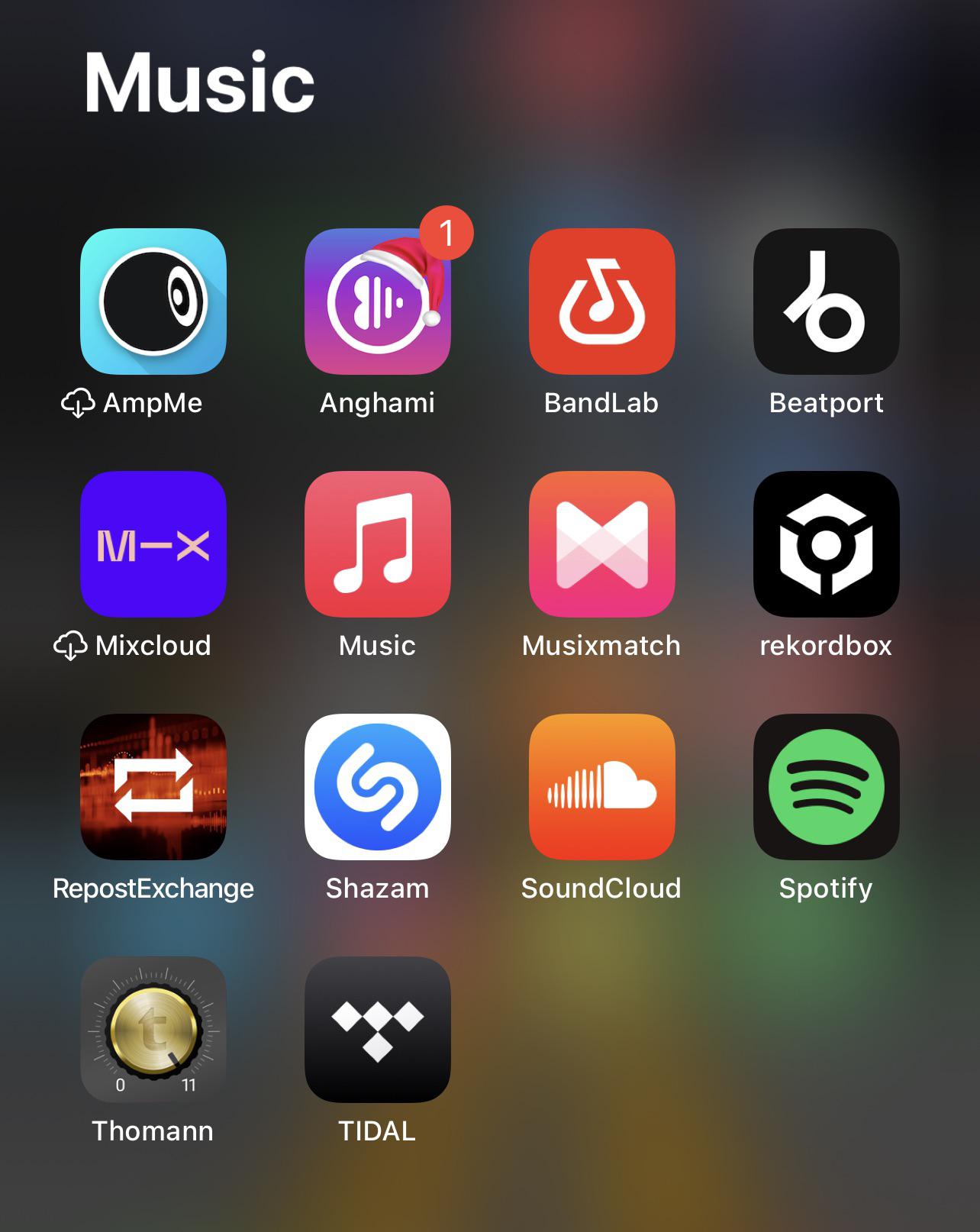Tap the download cloud next to Mixcloud
This screenshot has width=980, height=1232.
73,645
